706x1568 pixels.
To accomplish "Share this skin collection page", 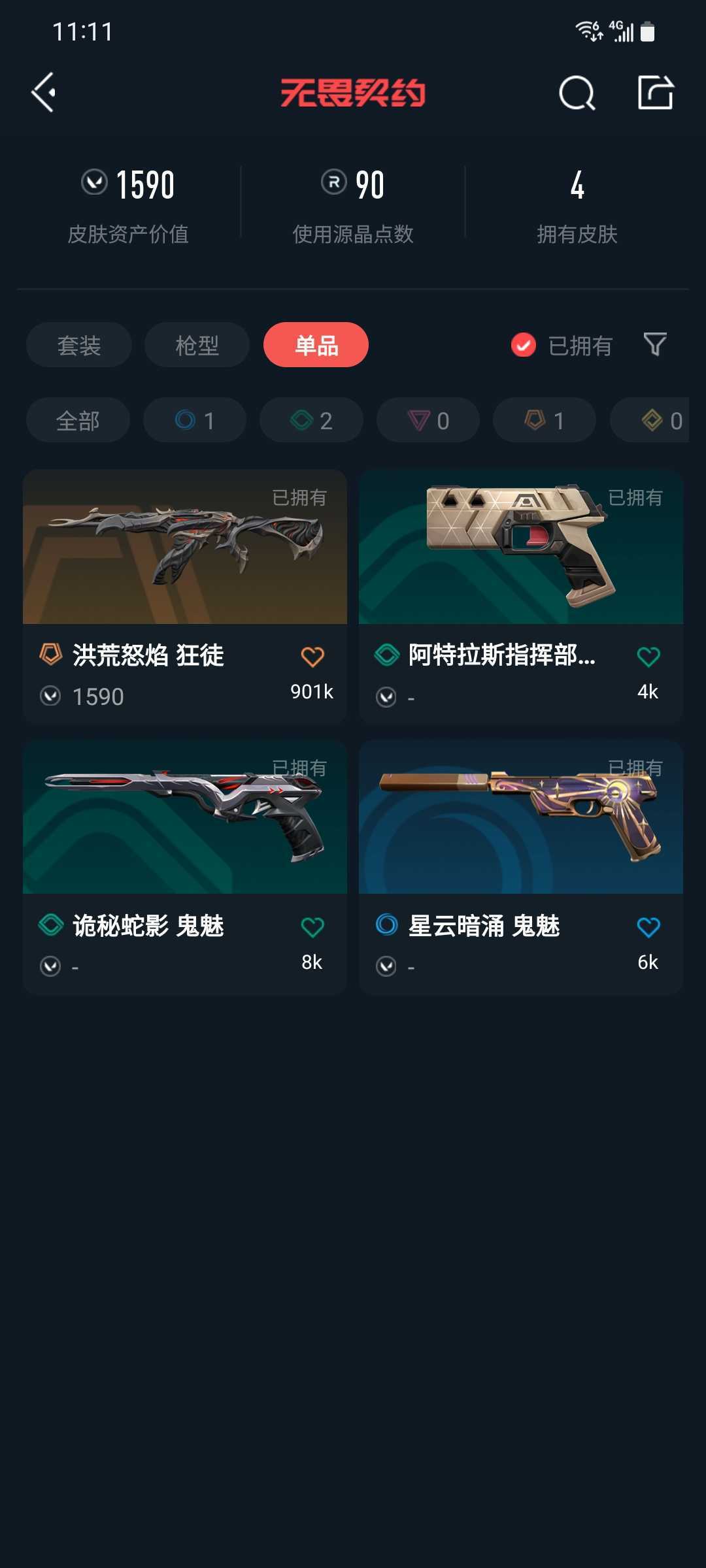I will point(656,93).
